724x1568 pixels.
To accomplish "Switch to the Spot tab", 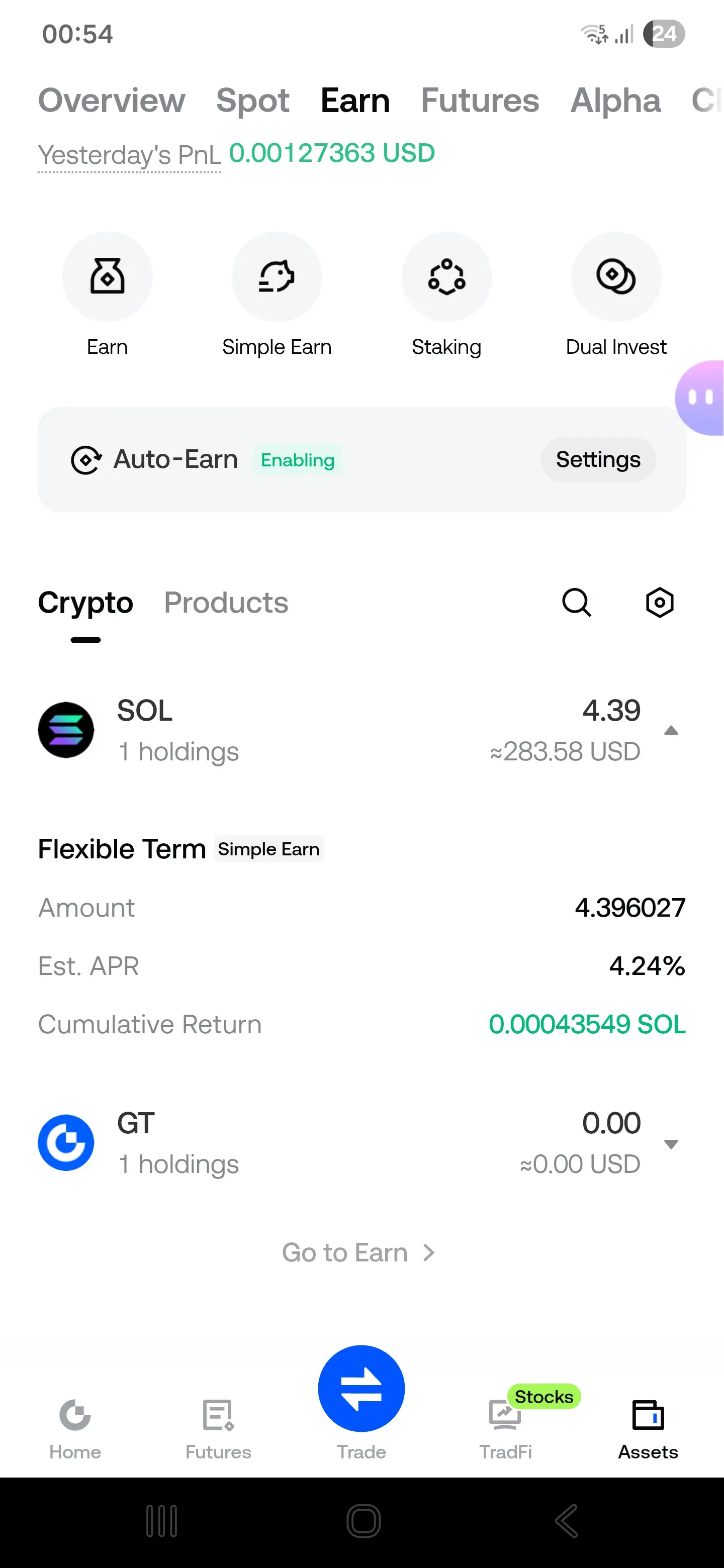I will point(253,101).
